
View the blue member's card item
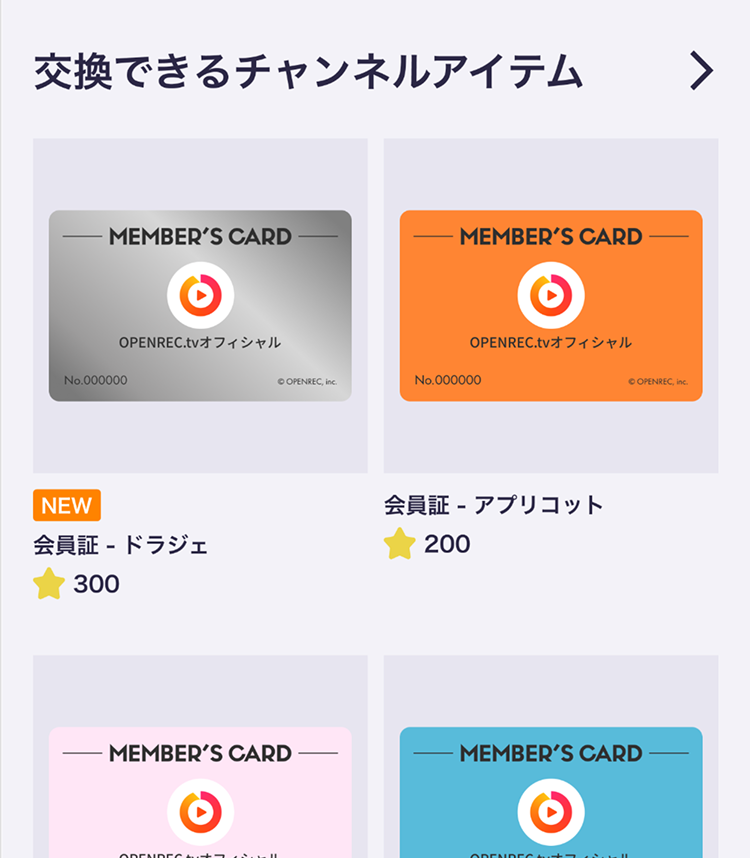click(551, 790)
